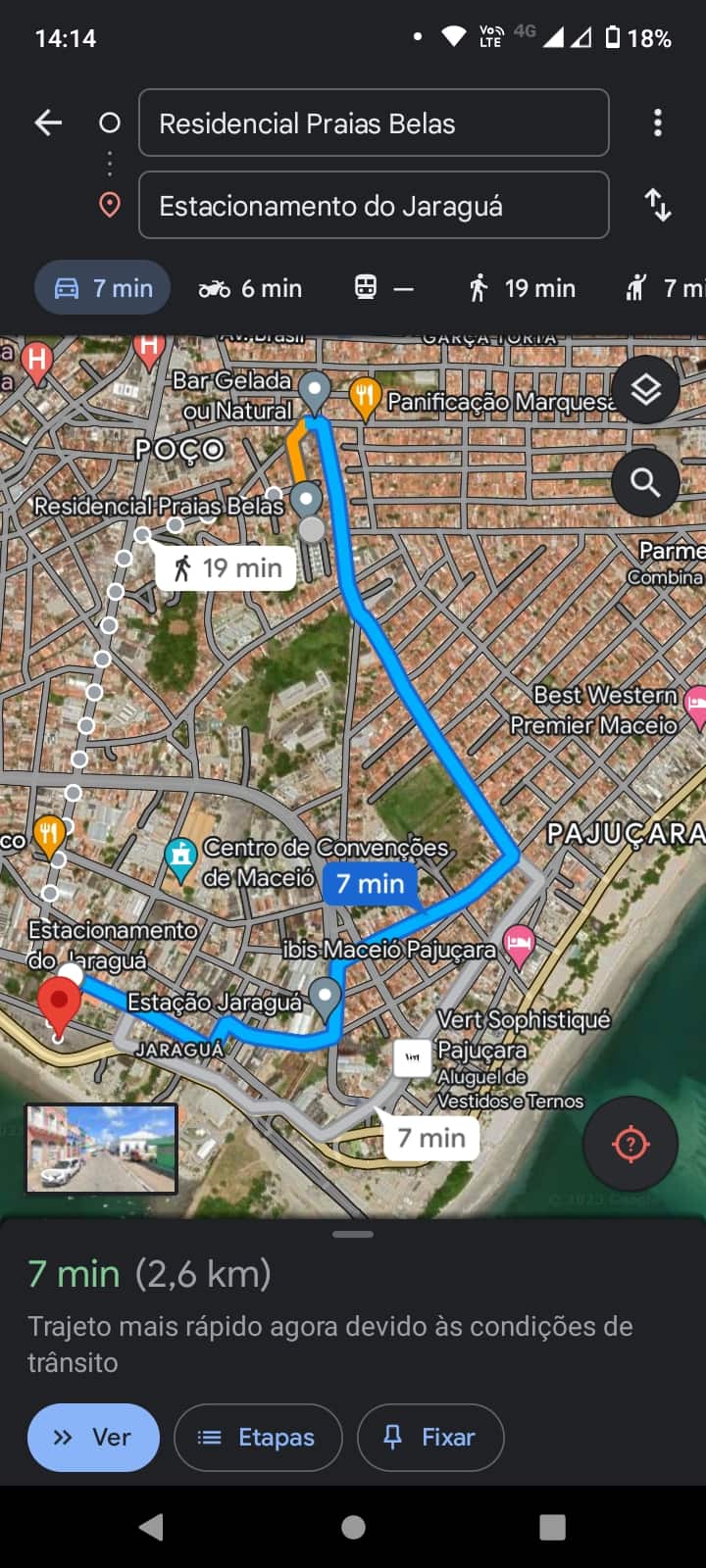The image size is (706, 1568).
Task: Swap origin and destination
Action: point(657,206)
